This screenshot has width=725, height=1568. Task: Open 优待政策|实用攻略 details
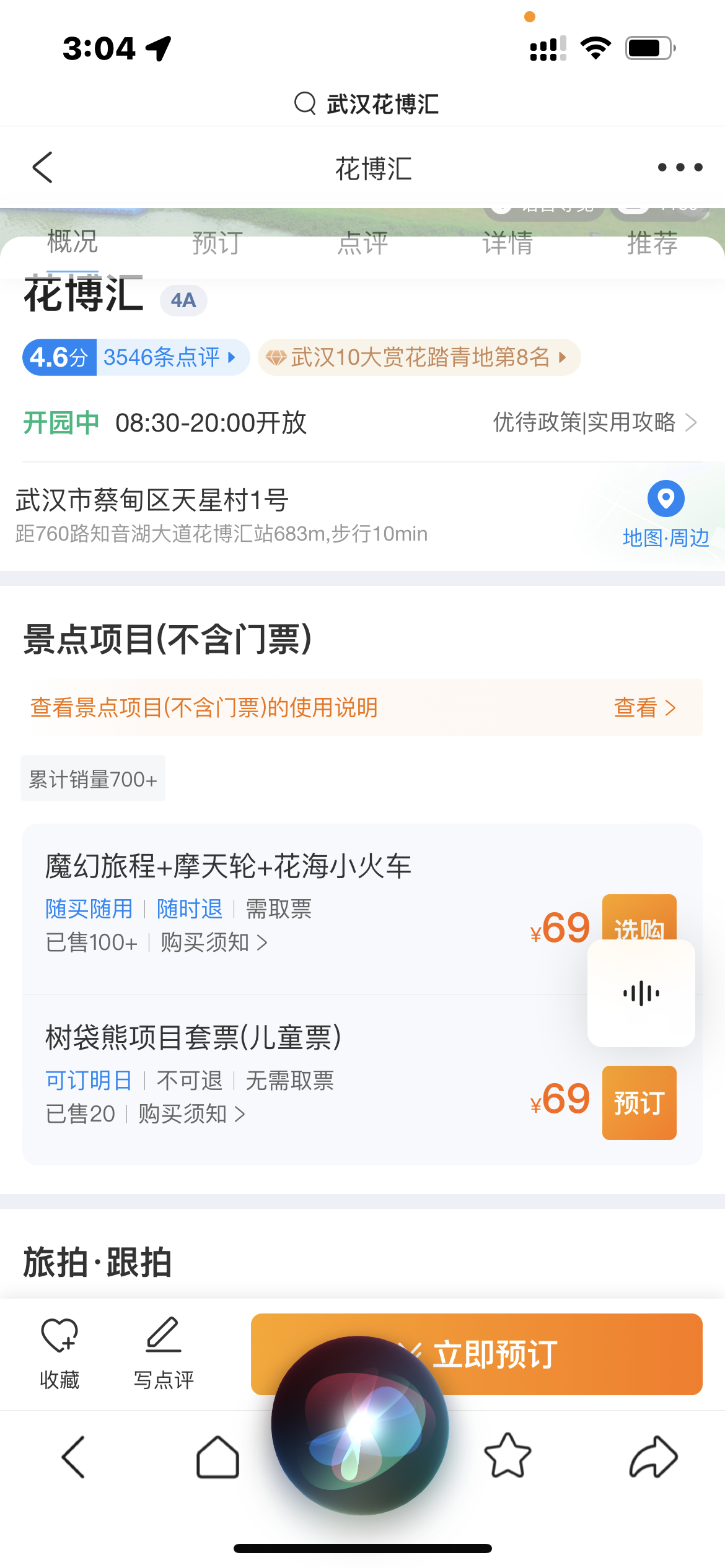click(594, 422)
